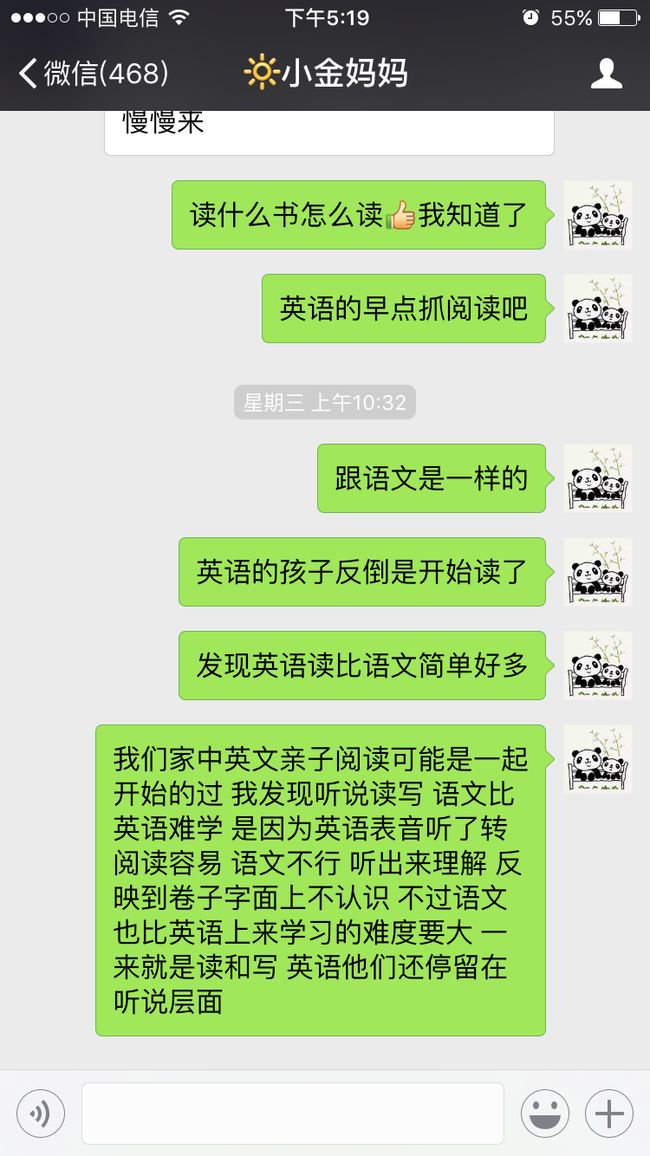Open the plus attachments menu
This screenshot has width=650, height=1156.
pyautogui.click(x=609, y=1113)
